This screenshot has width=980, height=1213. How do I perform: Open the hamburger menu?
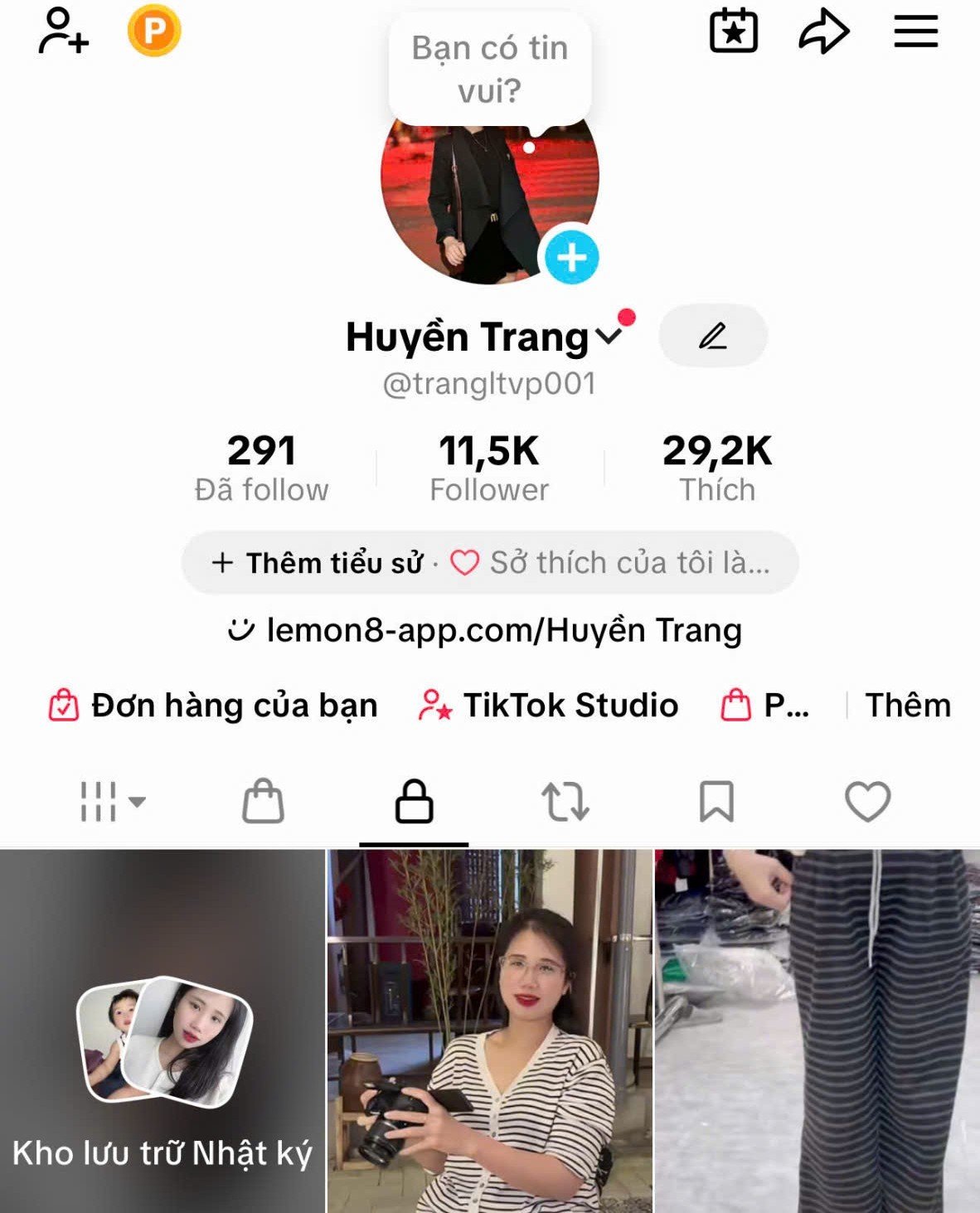915,32
